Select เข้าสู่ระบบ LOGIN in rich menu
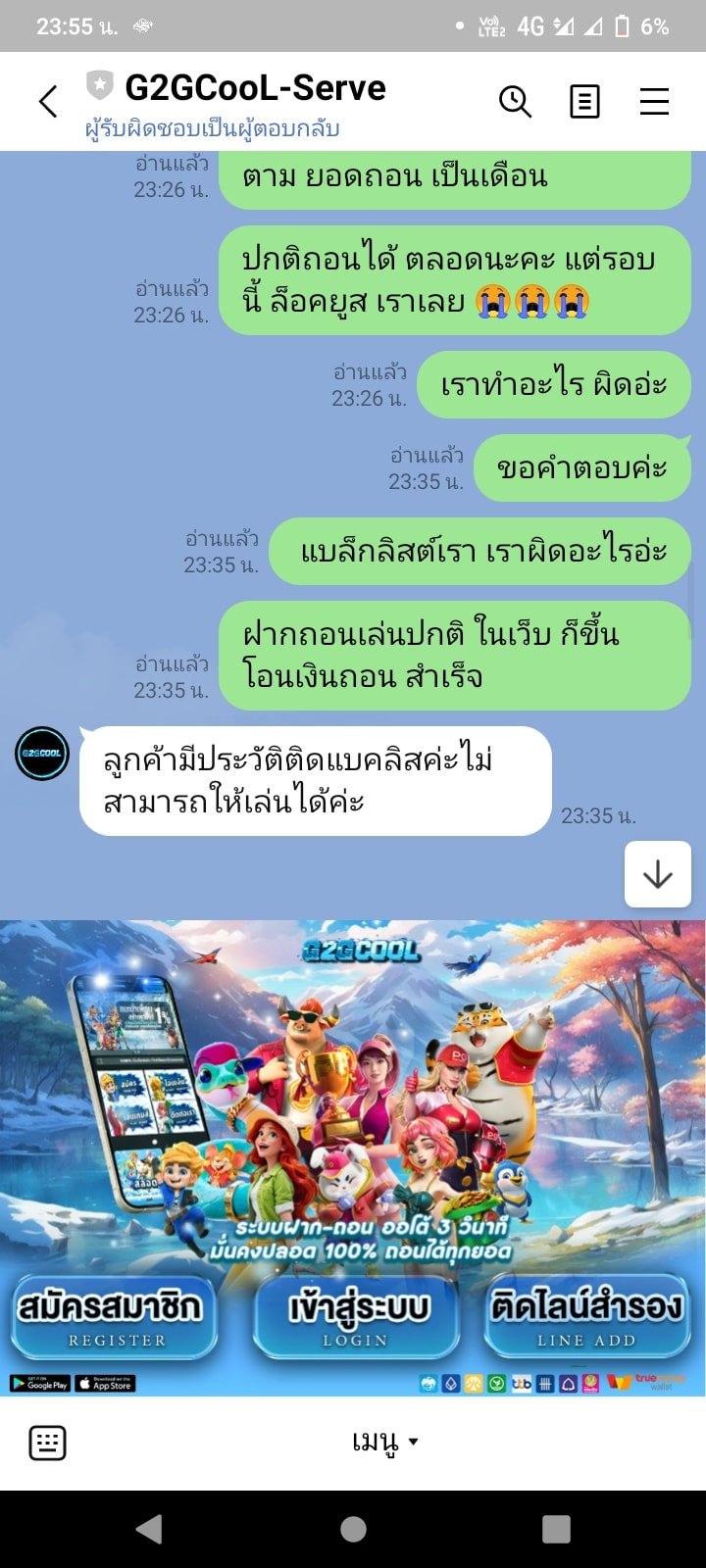This screenshot has height=1568, width=706. click(x=356, y=1317)
